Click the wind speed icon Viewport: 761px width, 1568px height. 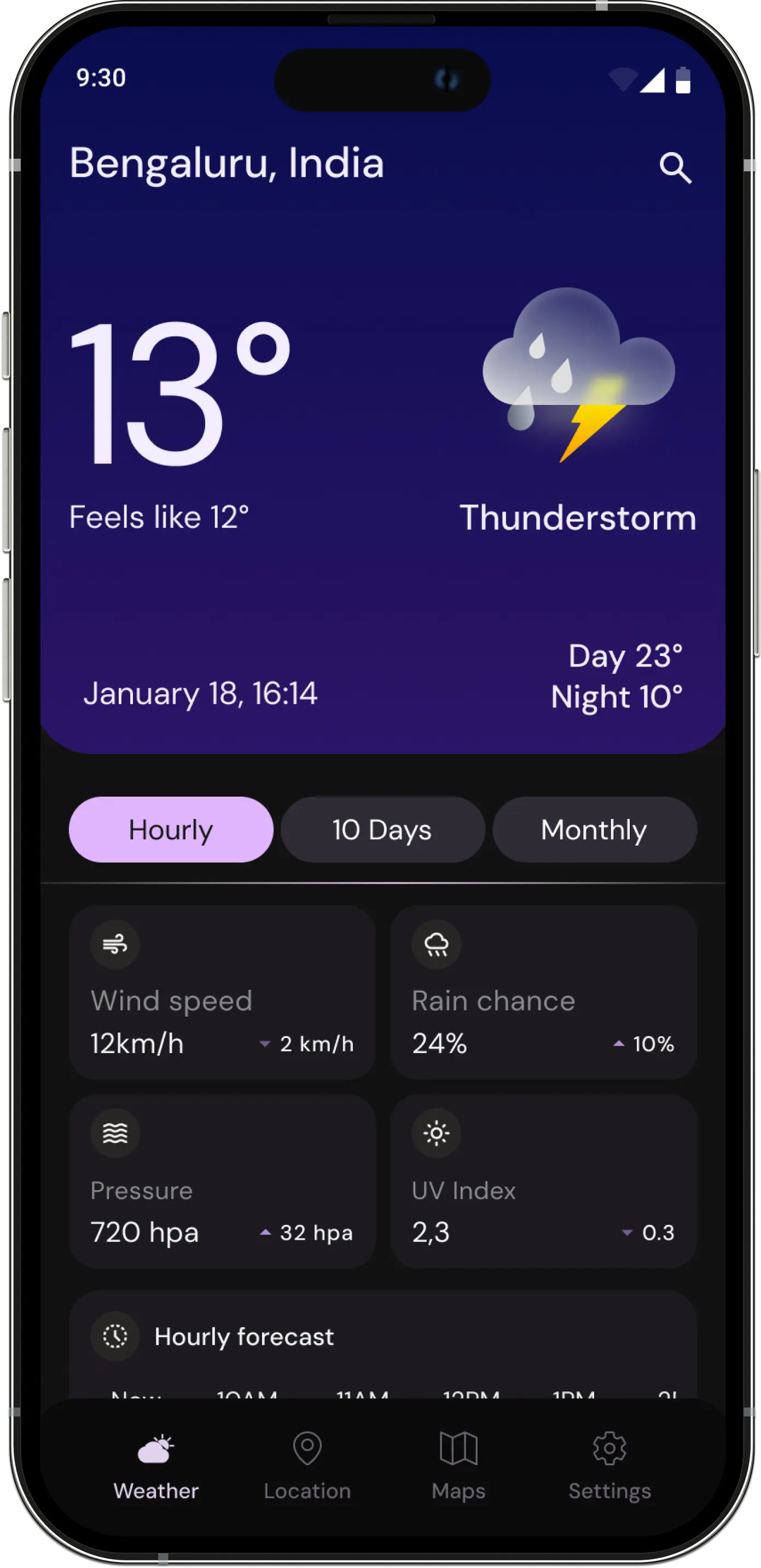pos(115,944)
